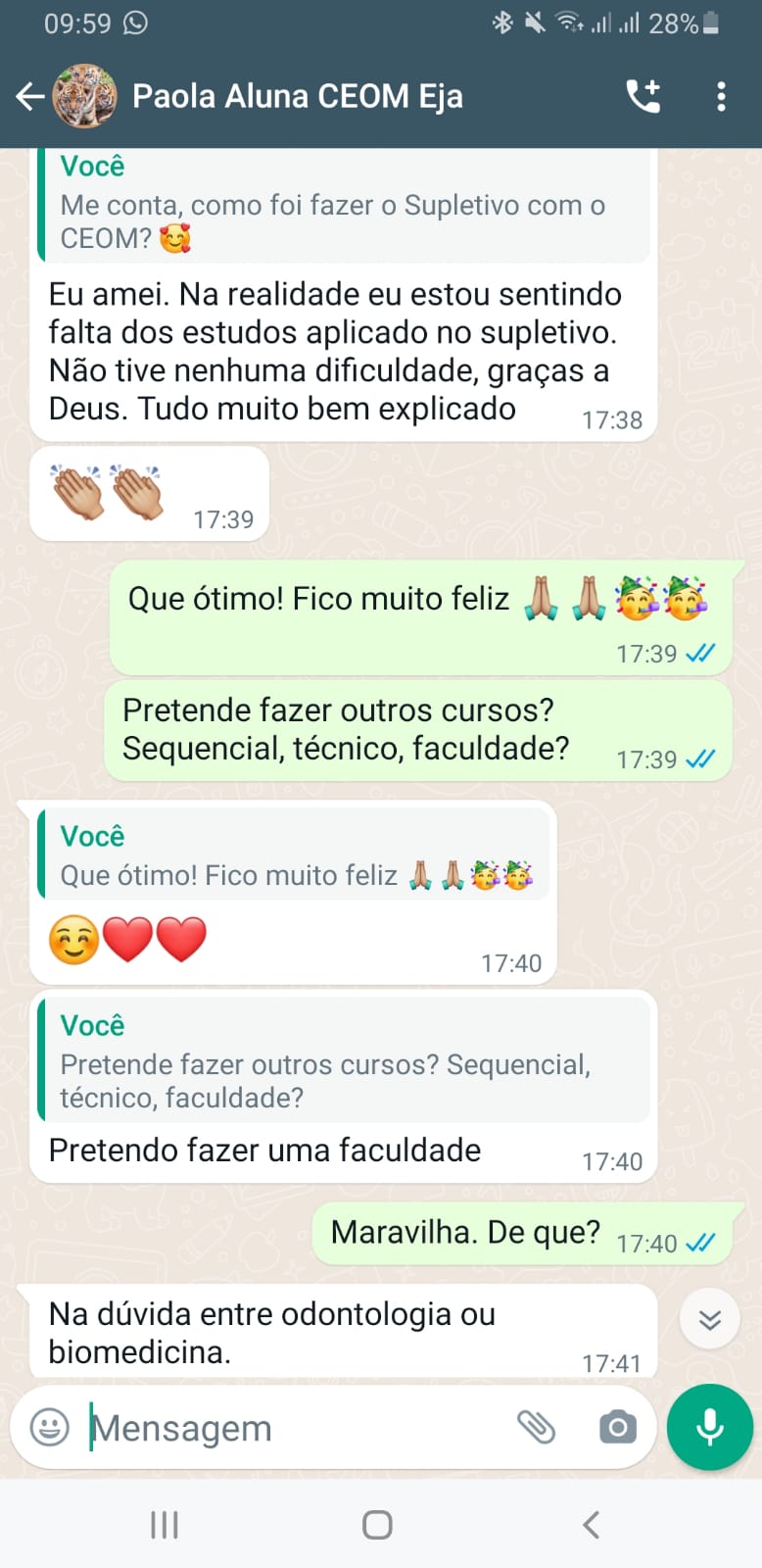Record a voice message

[x=709, y=1427]
